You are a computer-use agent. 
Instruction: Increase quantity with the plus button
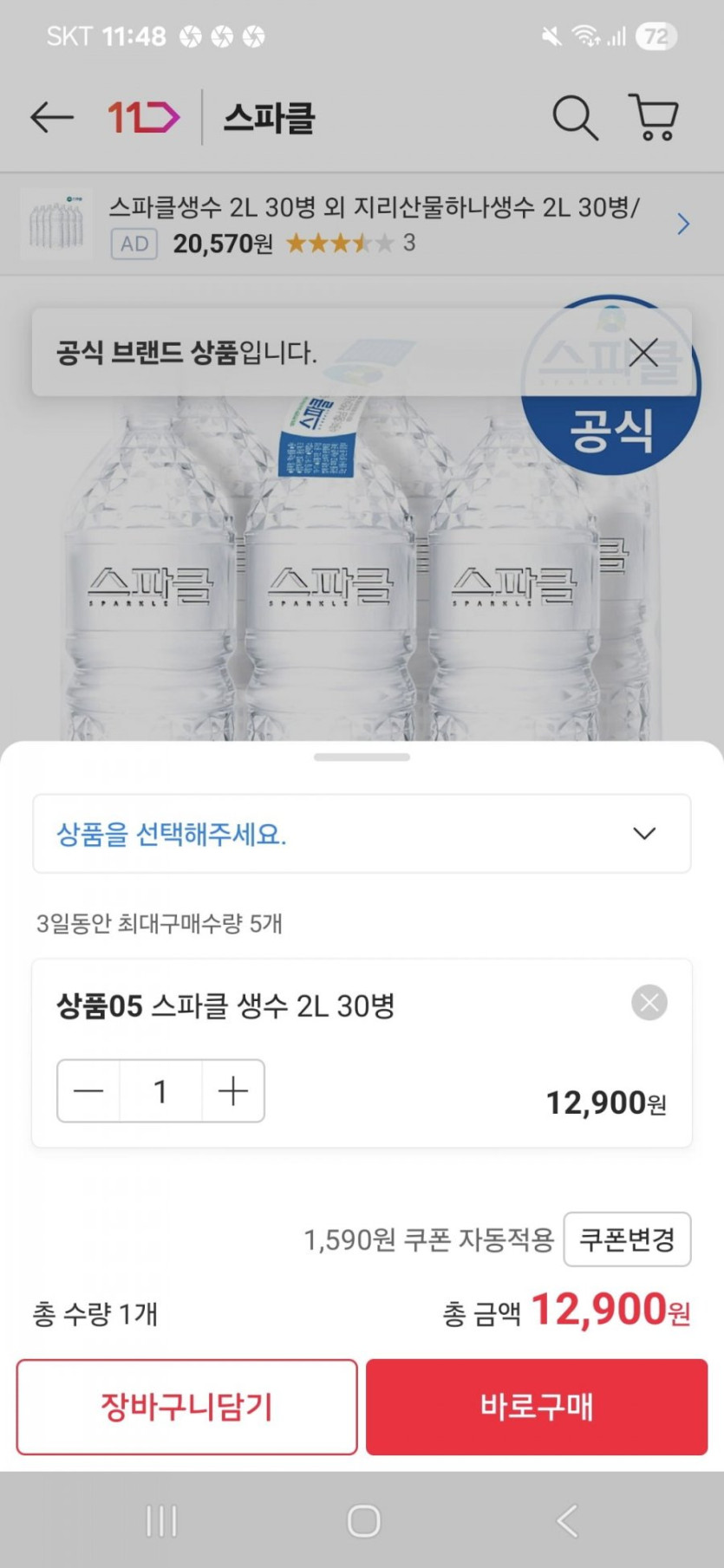(233, 1091)
